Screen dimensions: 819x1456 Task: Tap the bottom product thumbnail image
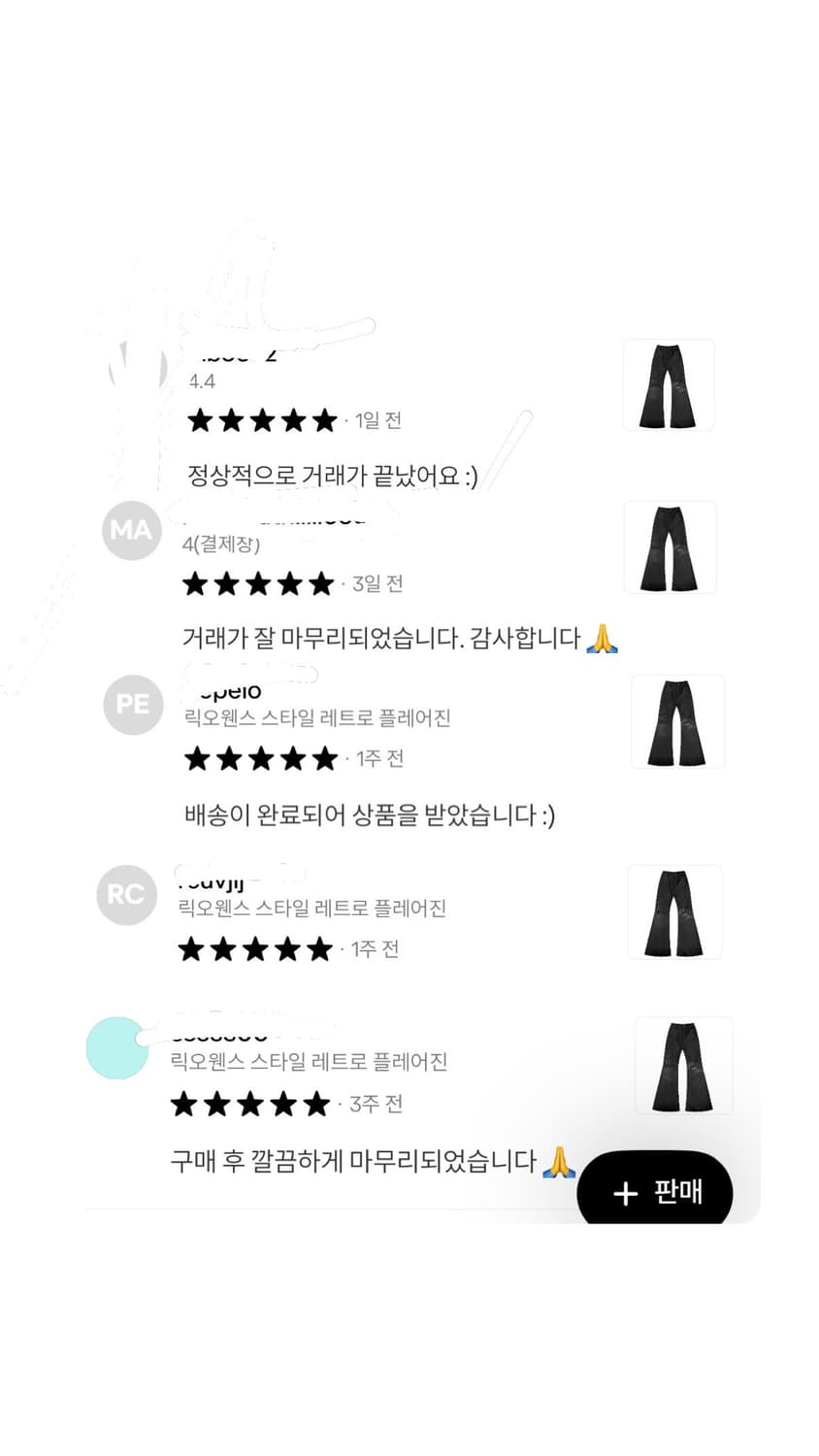point(682,1066)
